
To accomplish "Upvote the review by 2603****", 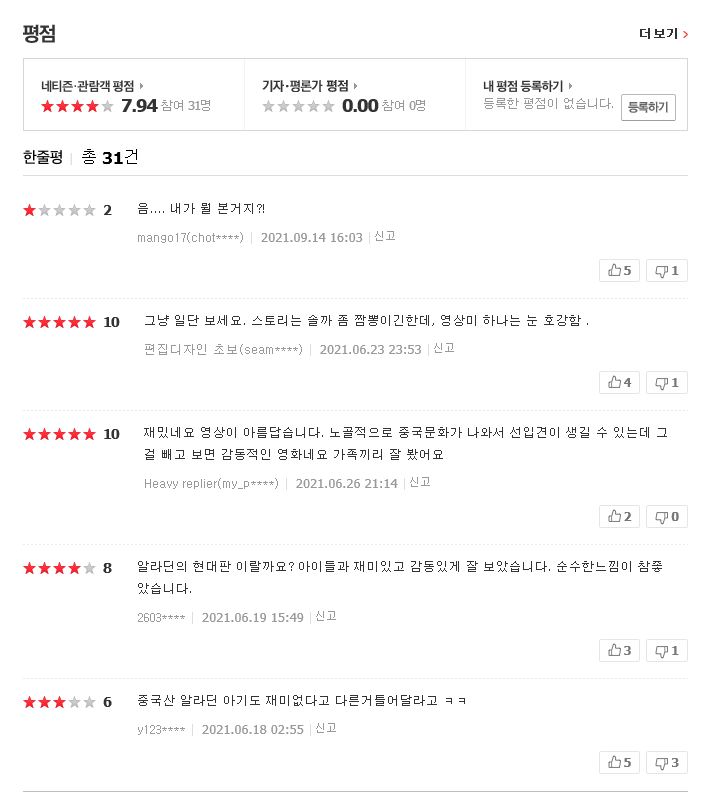I will click(619, 650).
